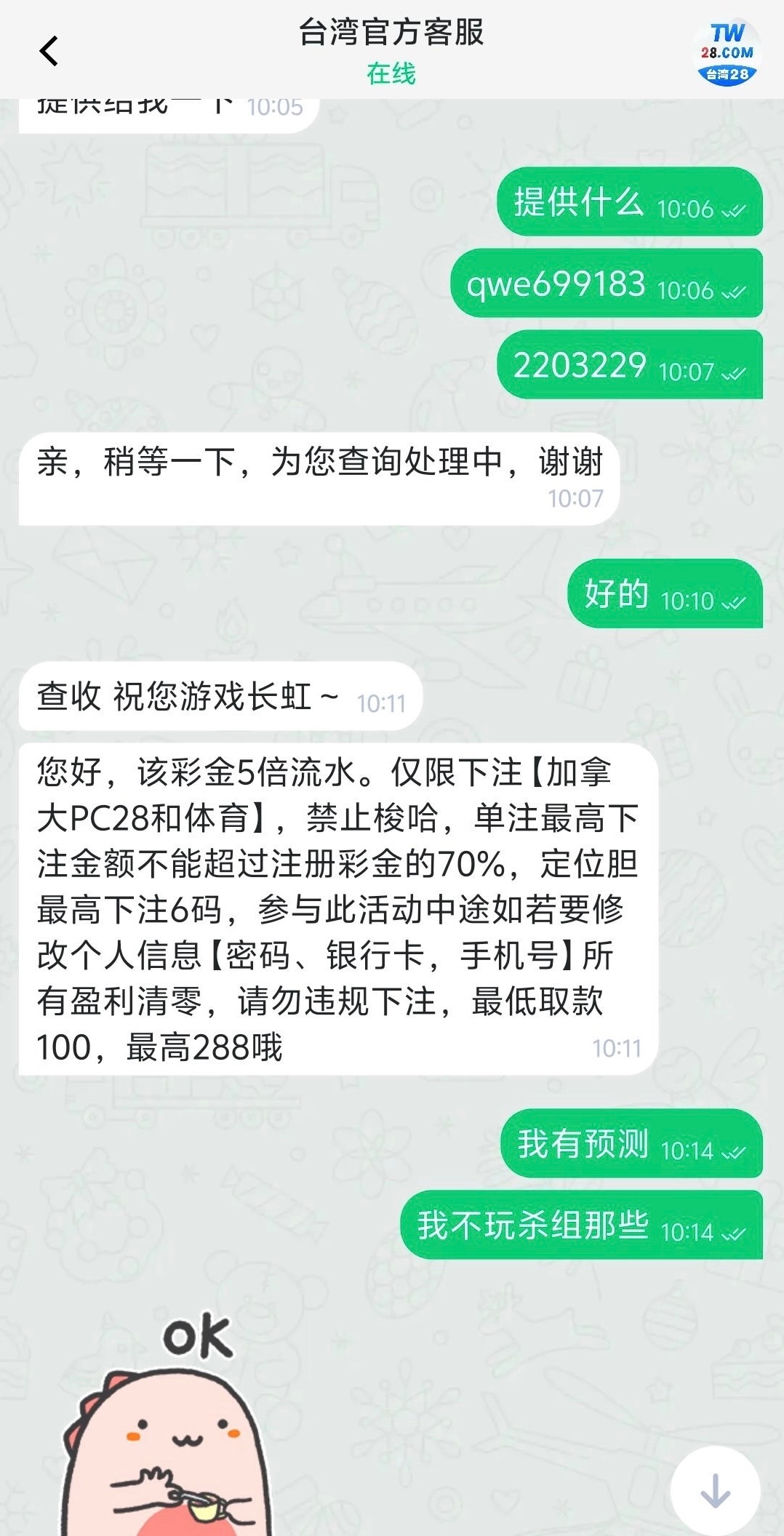Open chat info via 台湾官方客服 title
This screenshot has height=1536, width=784.
point(391,33)
